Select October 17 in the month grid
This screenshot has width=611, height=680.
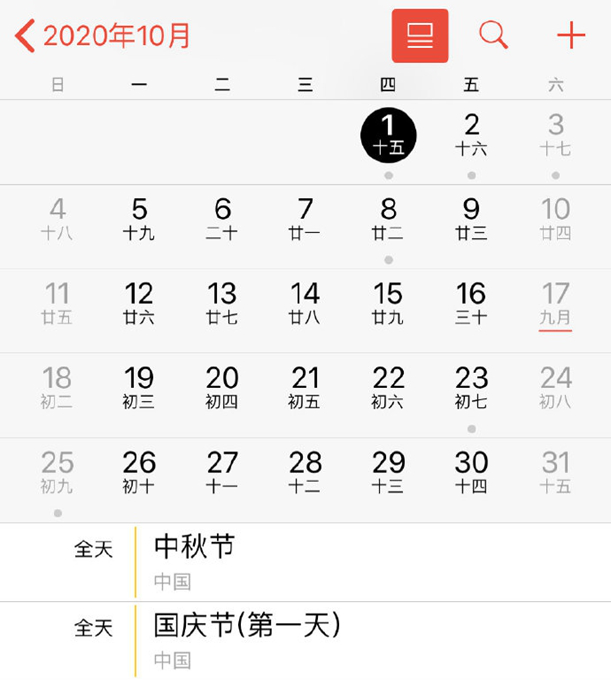pos(555,302)
